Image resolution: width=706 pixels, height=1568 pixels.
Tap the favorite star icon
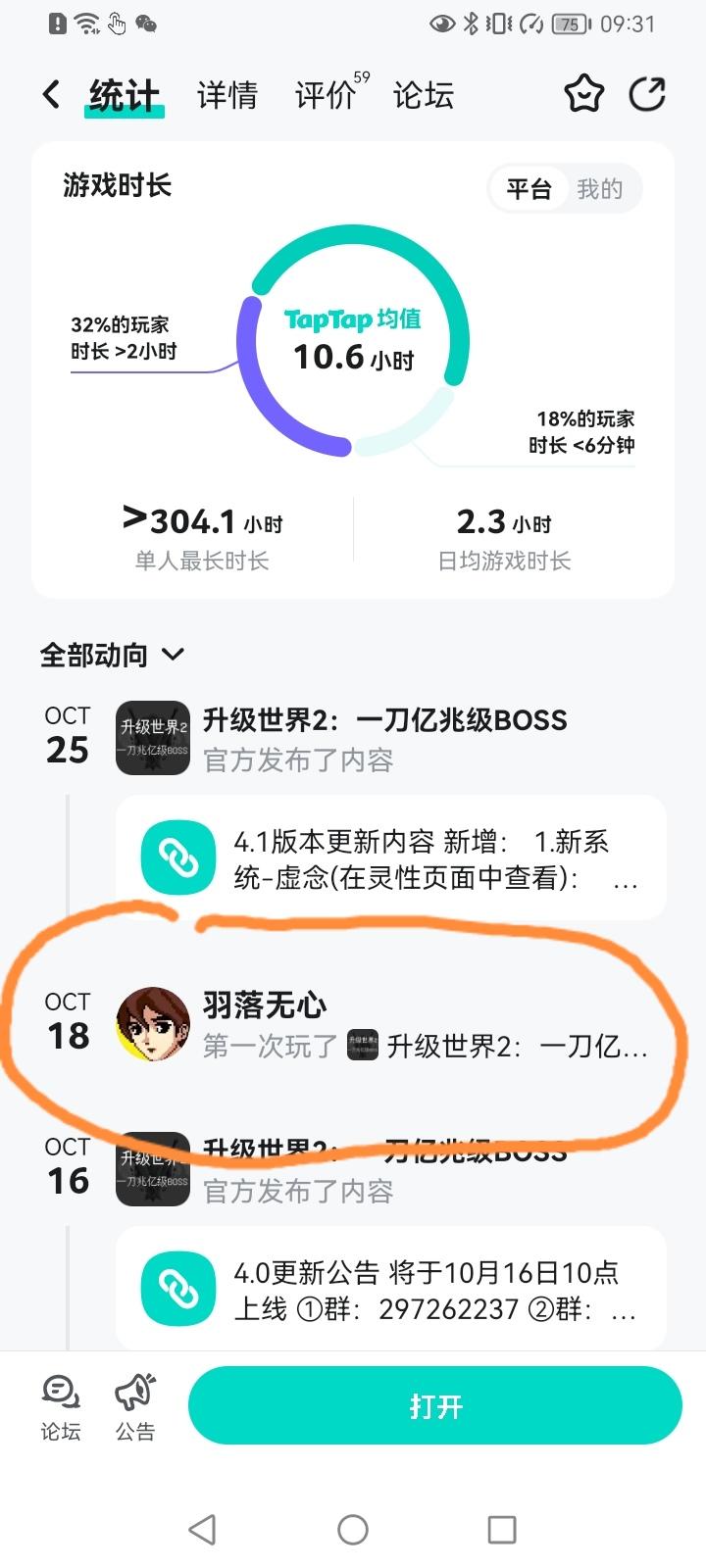pos(583,94)
